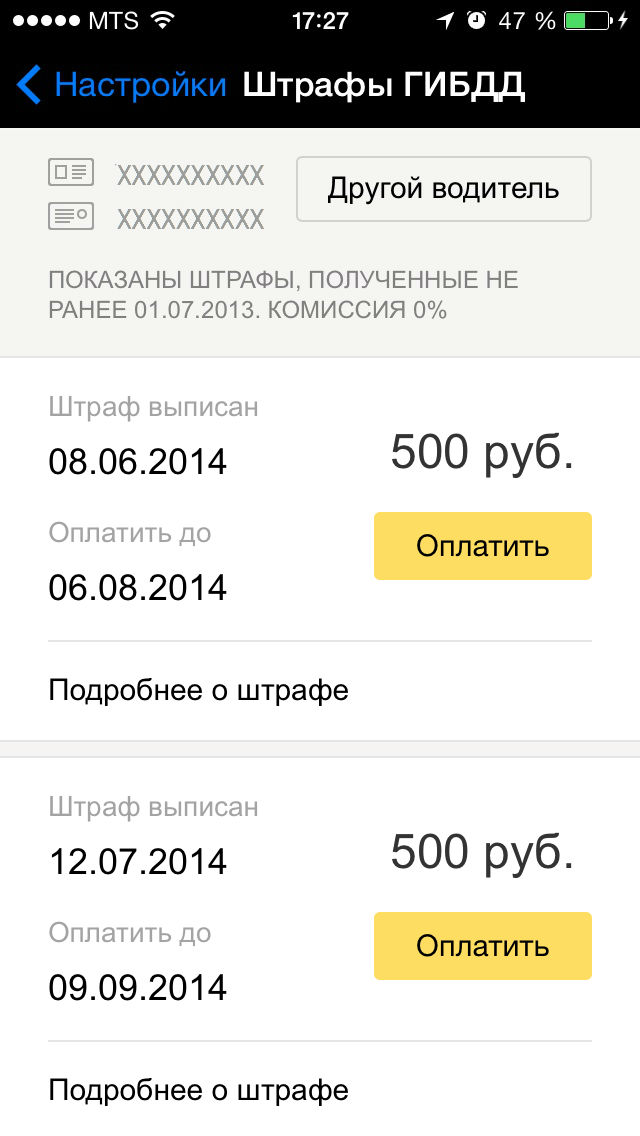Viewport: 640px width, 1136px height.
Task: Open details of the 12.07.2014 fine
Action: pos(198,1089)
